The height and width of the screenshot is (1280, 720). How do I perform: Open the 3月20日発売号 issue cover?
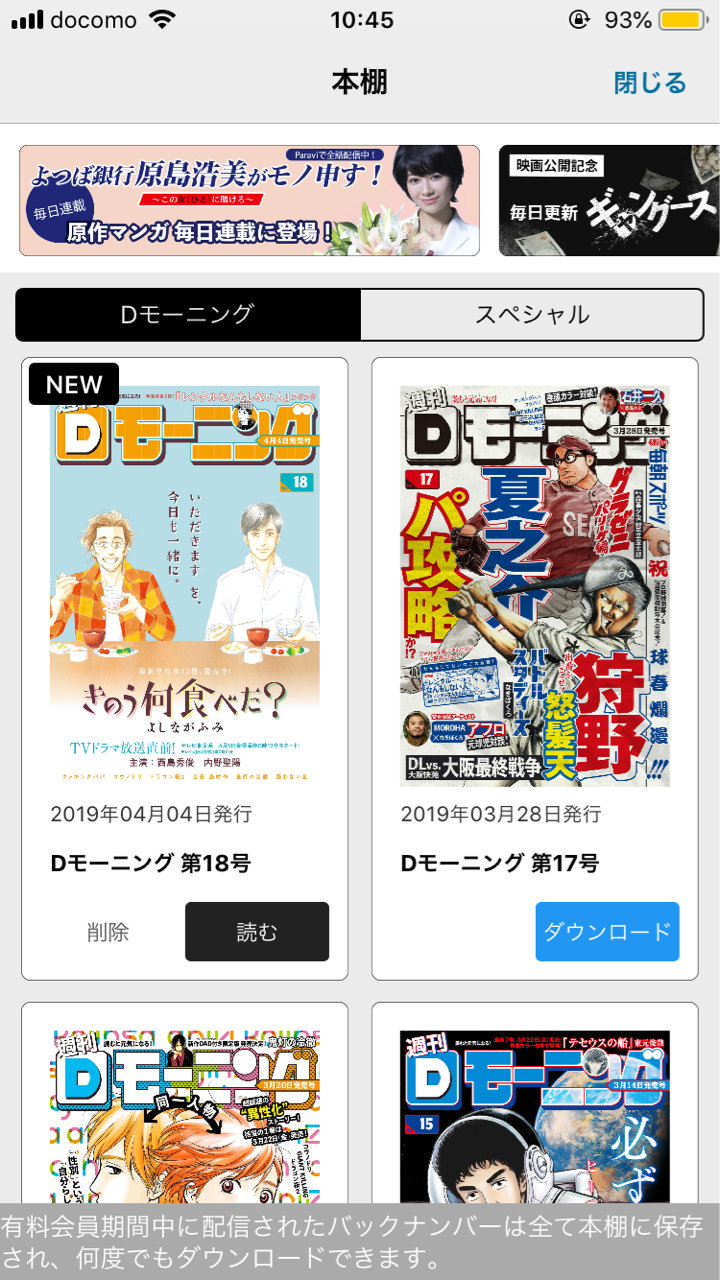click(185, 1115)
